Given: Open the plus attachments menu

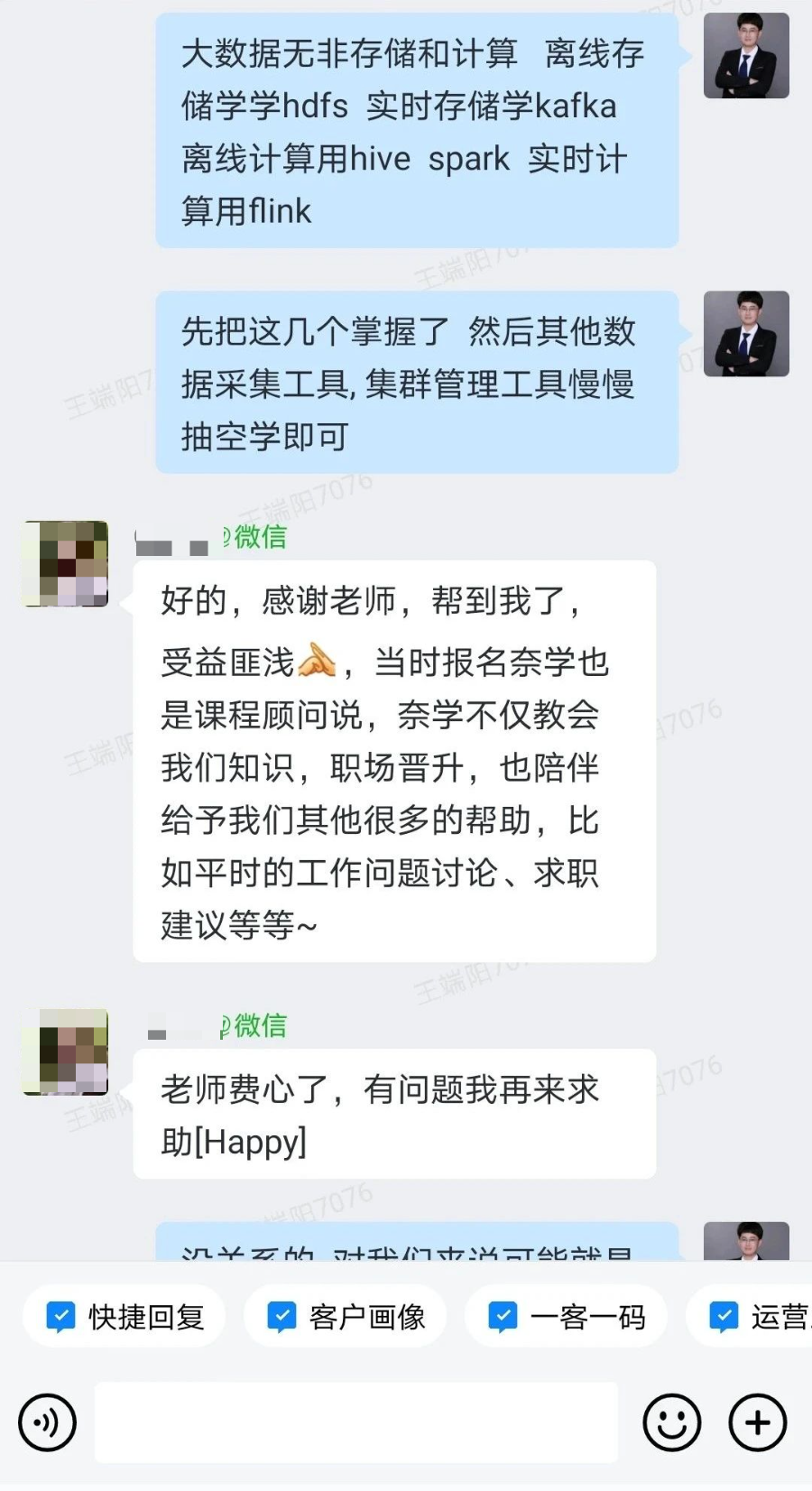Looking at the screenshot, I should pyautogui.click(x=757, y=1422).
